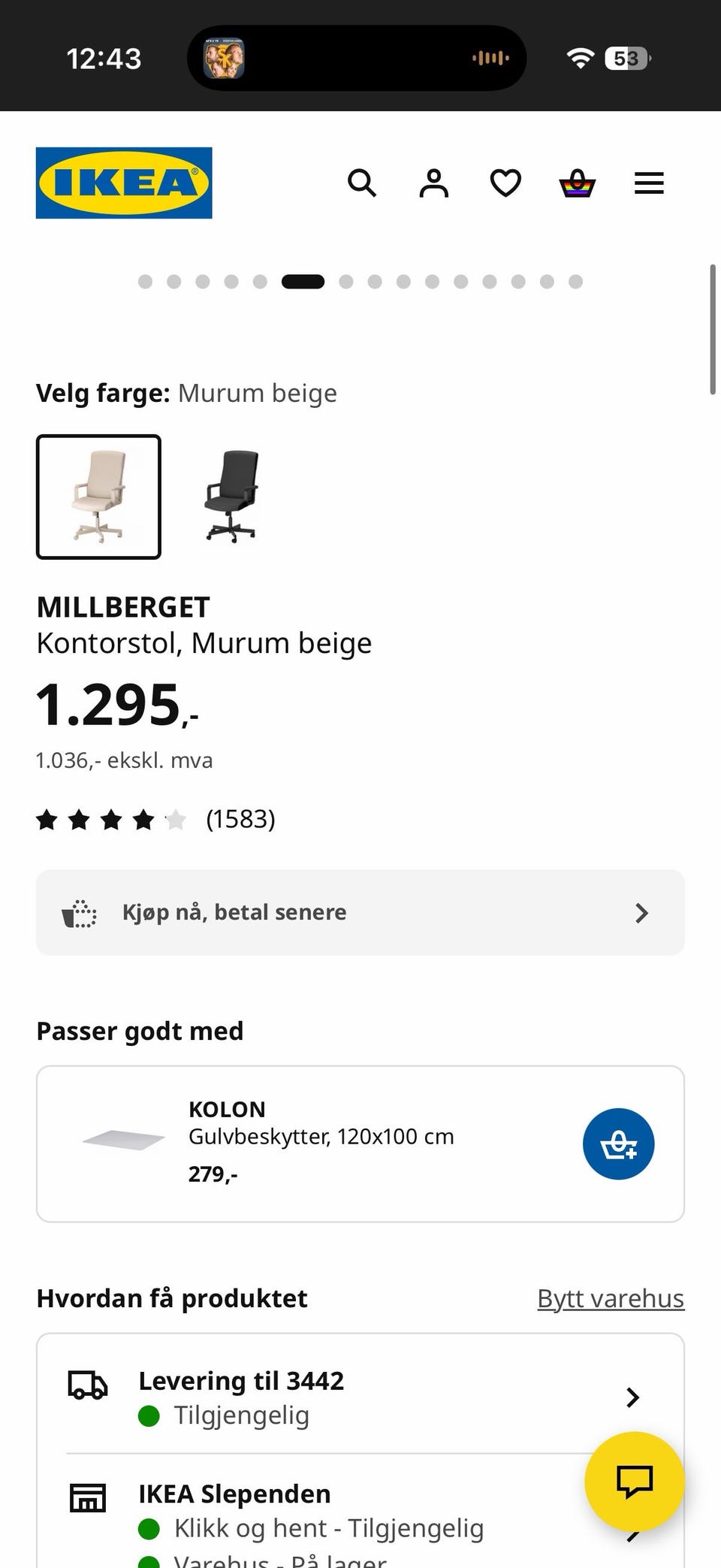Open the chat assistant bubble
The width and height of the screenshot is (721, 1568).
(633, 1481)
